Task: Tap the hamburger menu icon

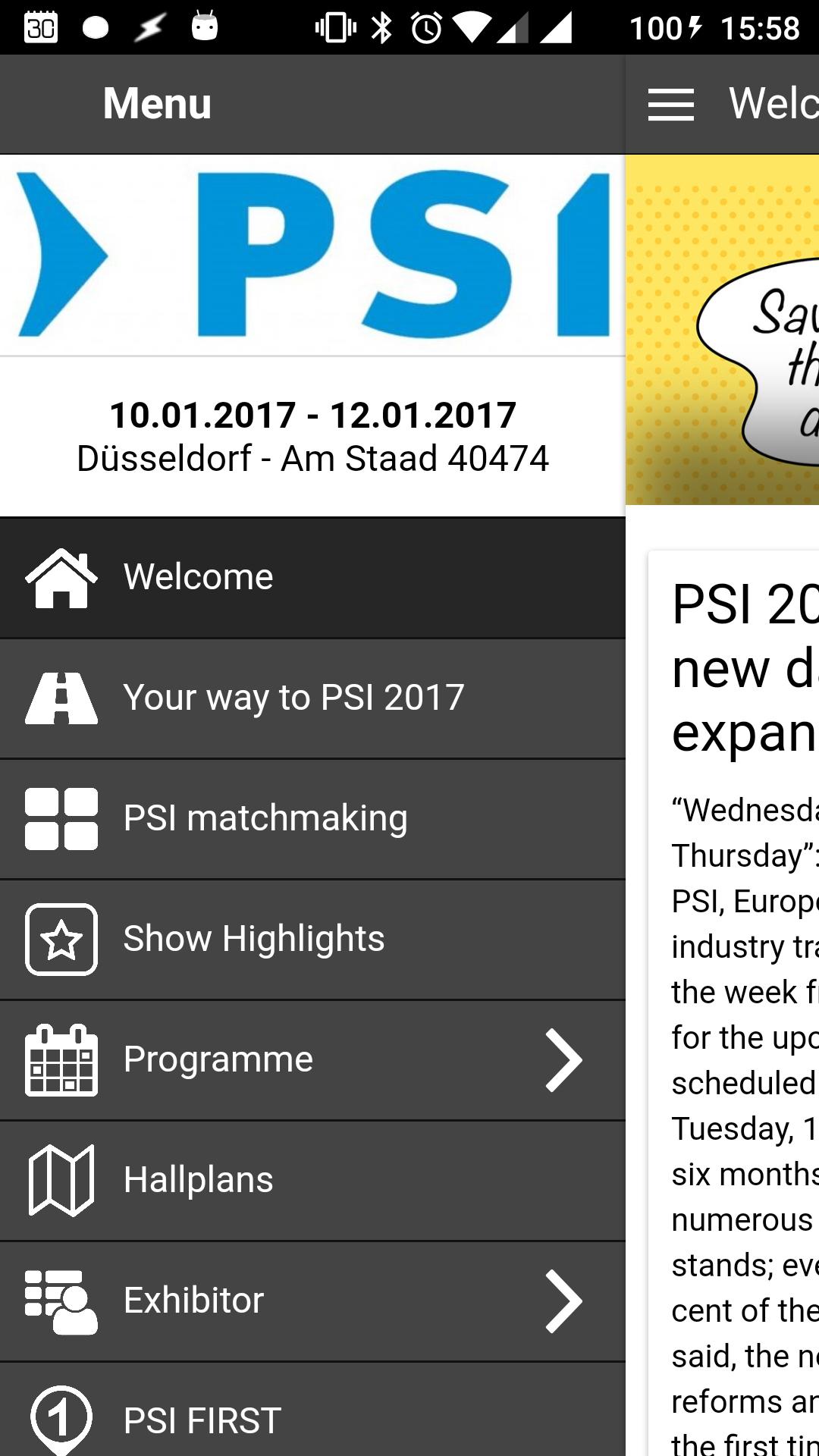Action: [671, 105]
